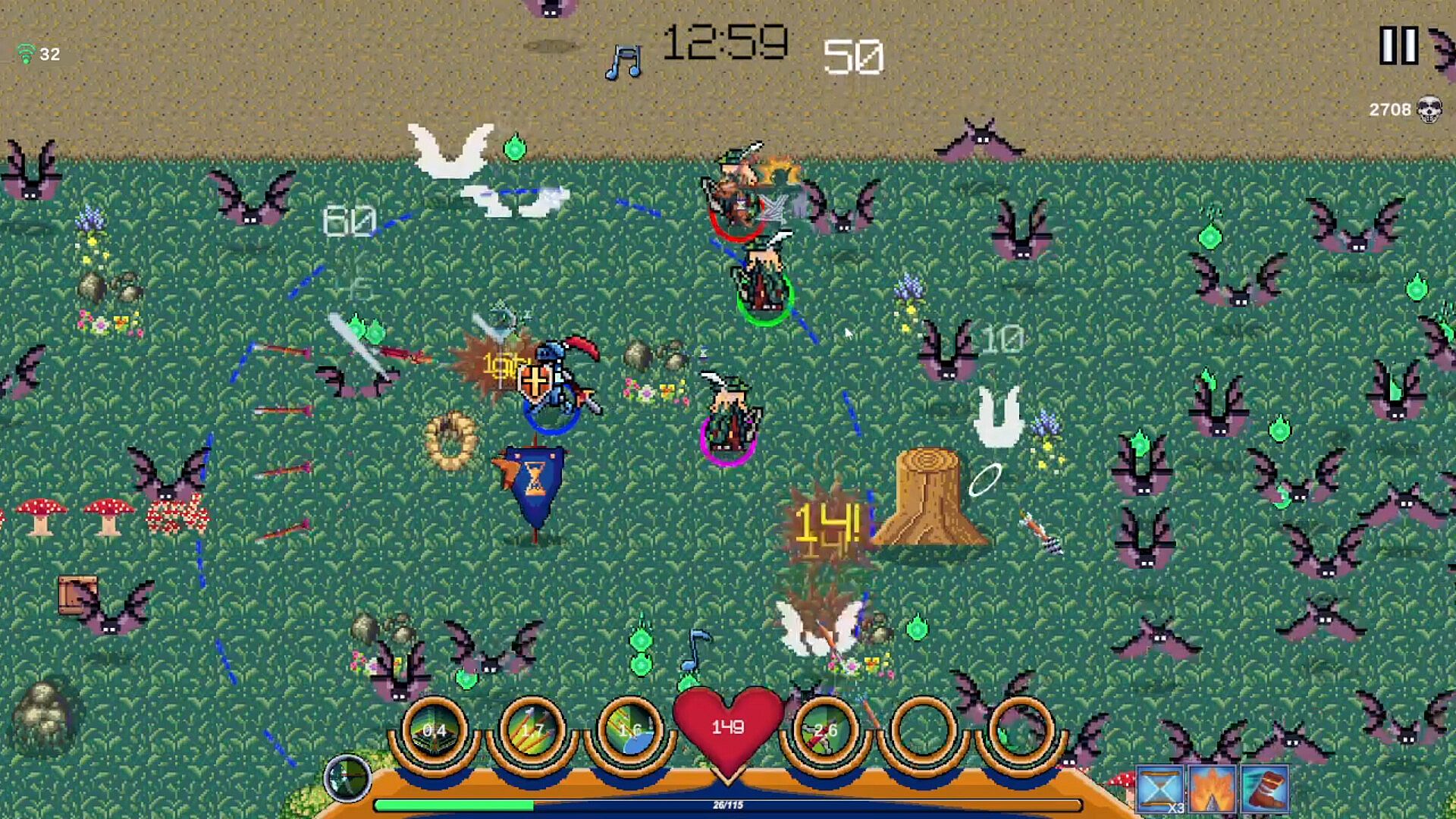Pause the game

(1398, 45)
